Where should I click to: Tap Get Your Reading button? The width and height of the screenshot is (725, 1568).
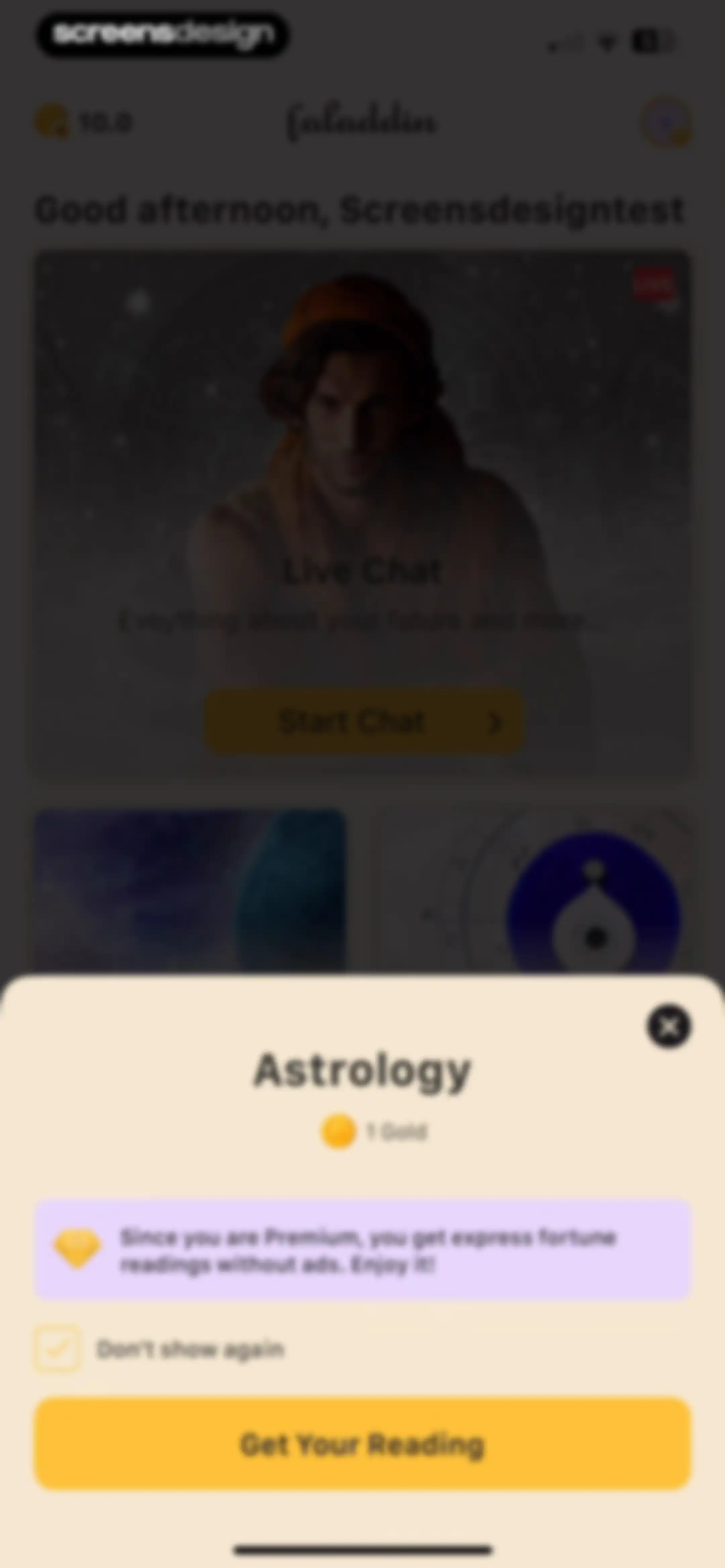362,1444
